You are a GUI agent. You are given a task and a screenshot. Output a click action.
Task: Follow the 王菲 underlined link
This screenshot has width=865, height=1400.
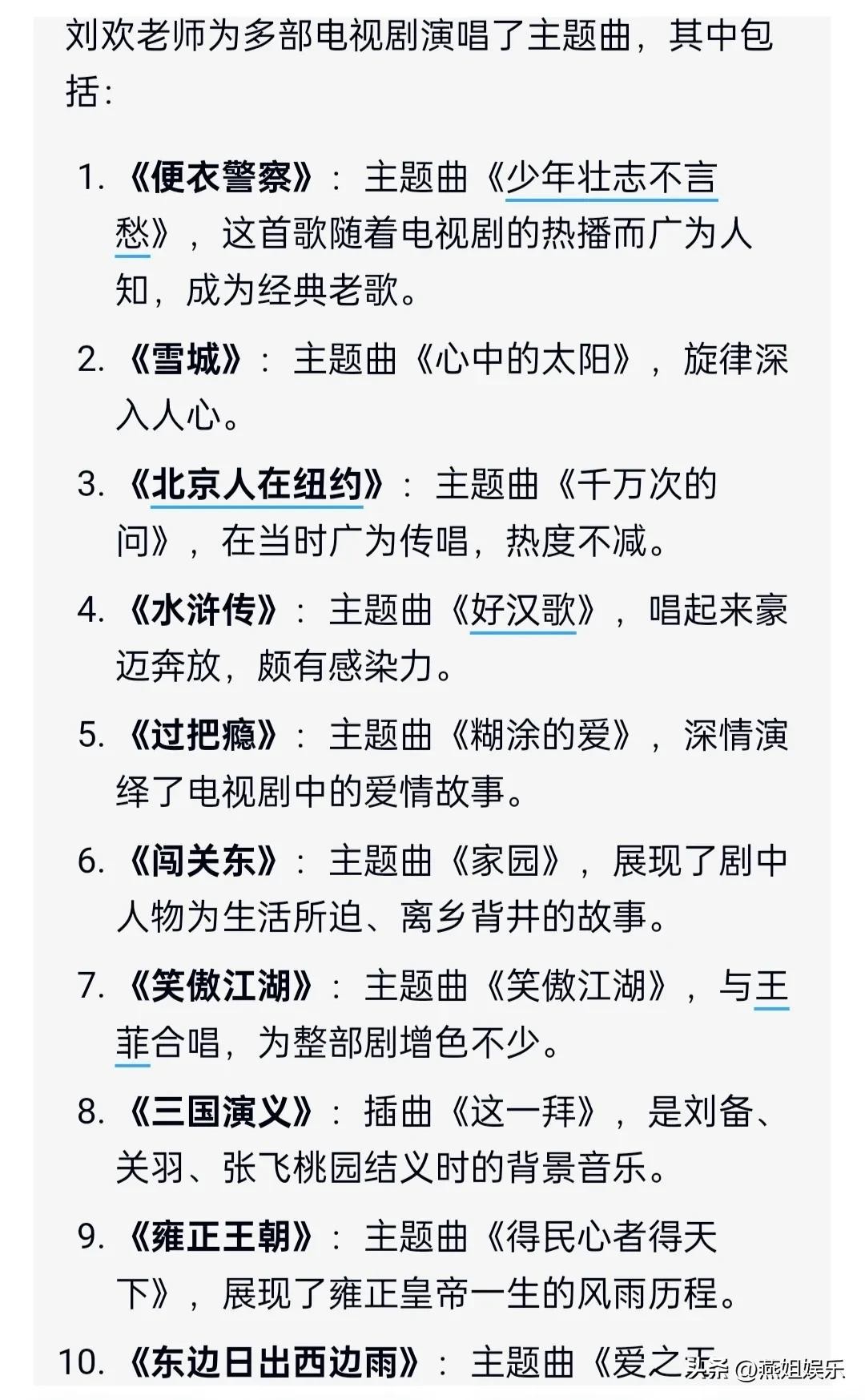770,986
